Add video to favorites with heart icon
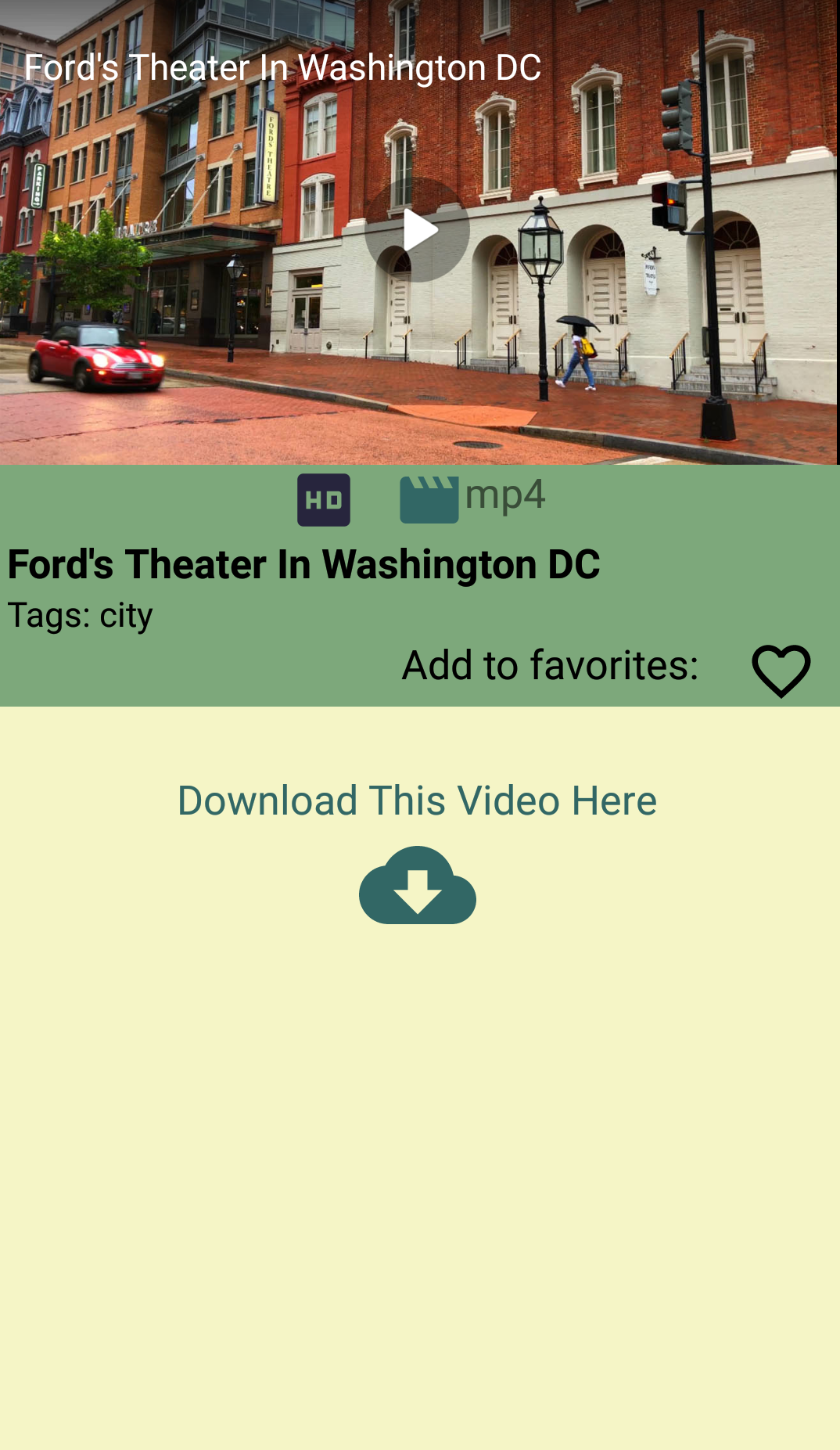The height and width of the screenshot is (1450, 840). coord(781,670)
